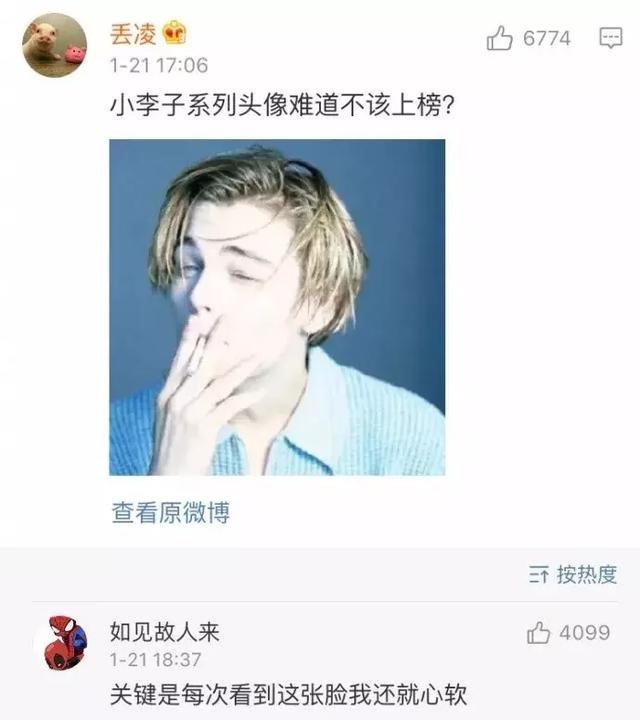This screenshot has width=640, height=720.
Task: Open the photo attached to 丢凌's comment
Action: tap(277, 307)
